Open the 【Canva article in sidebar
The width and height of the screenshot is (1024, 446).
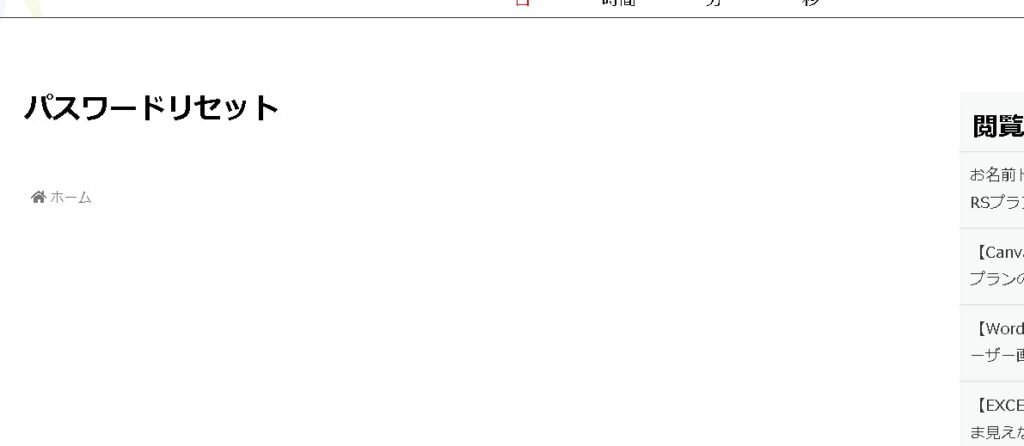click(x=997, y=265)
